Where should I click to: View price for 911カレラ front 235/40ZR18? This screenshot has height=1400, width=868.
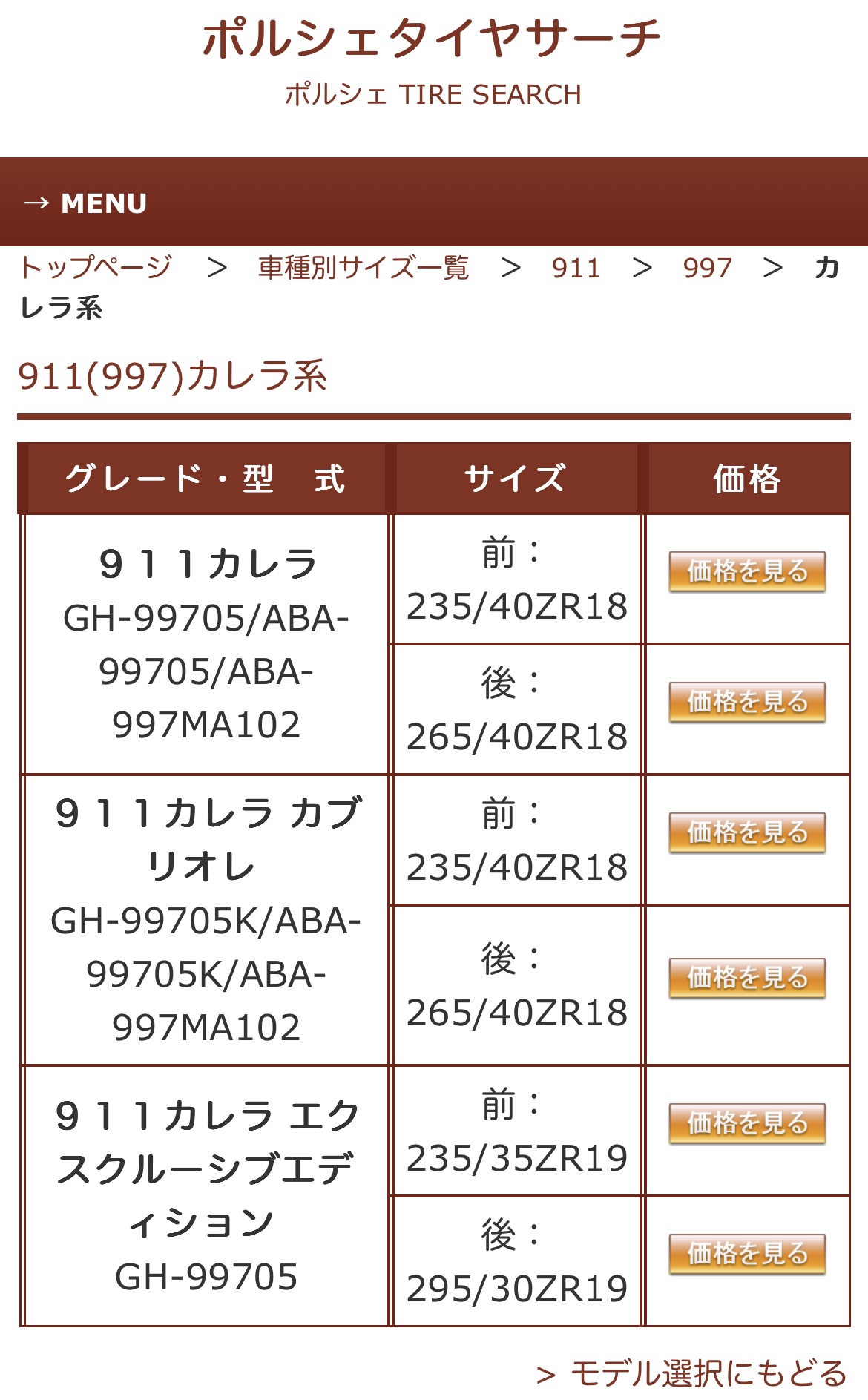(x=747, y=571)
